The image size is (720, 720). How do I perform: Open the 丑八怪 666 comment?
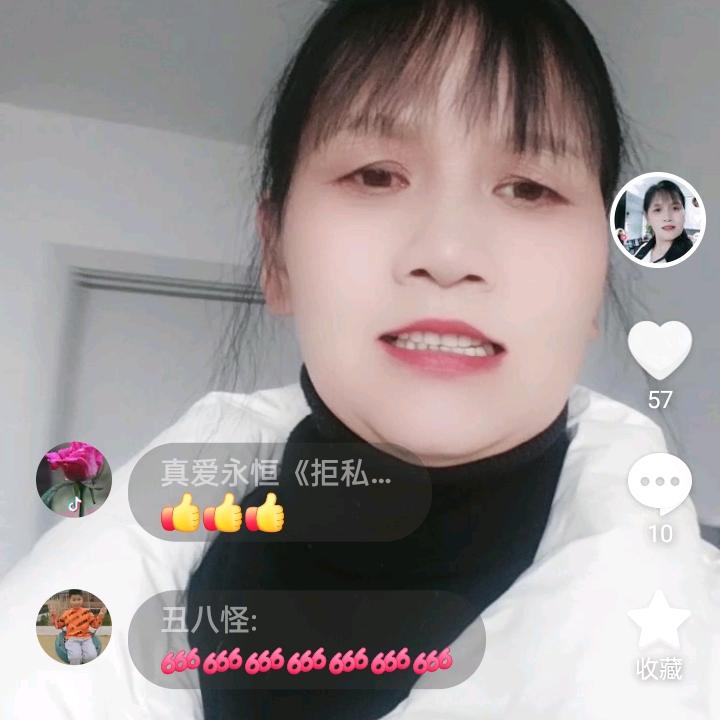307,639
